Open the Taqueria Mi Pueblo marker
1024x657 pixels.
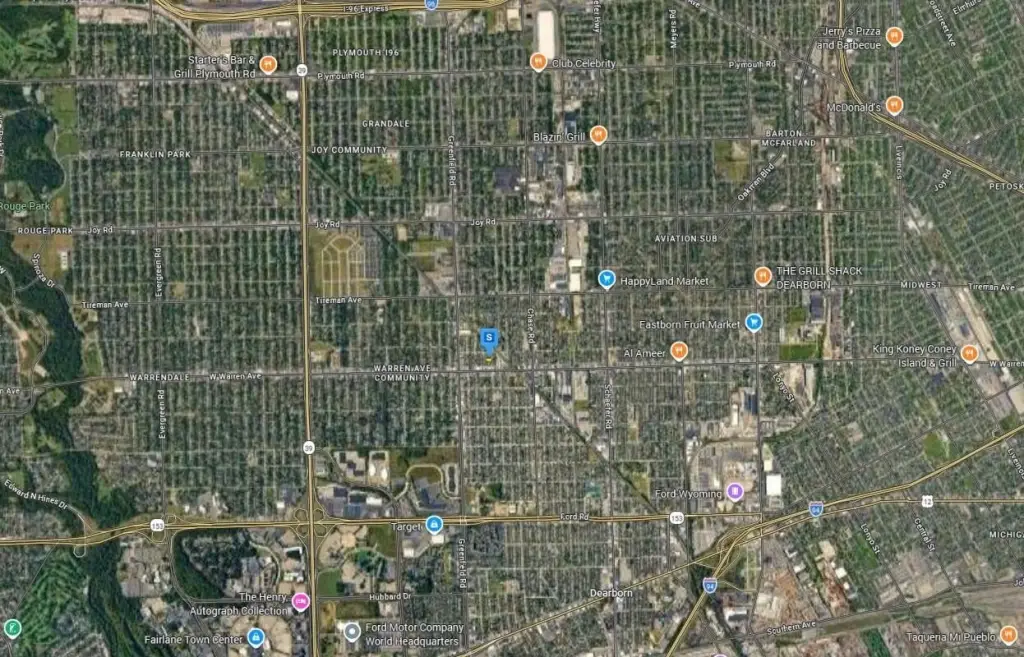[1008, 633]
